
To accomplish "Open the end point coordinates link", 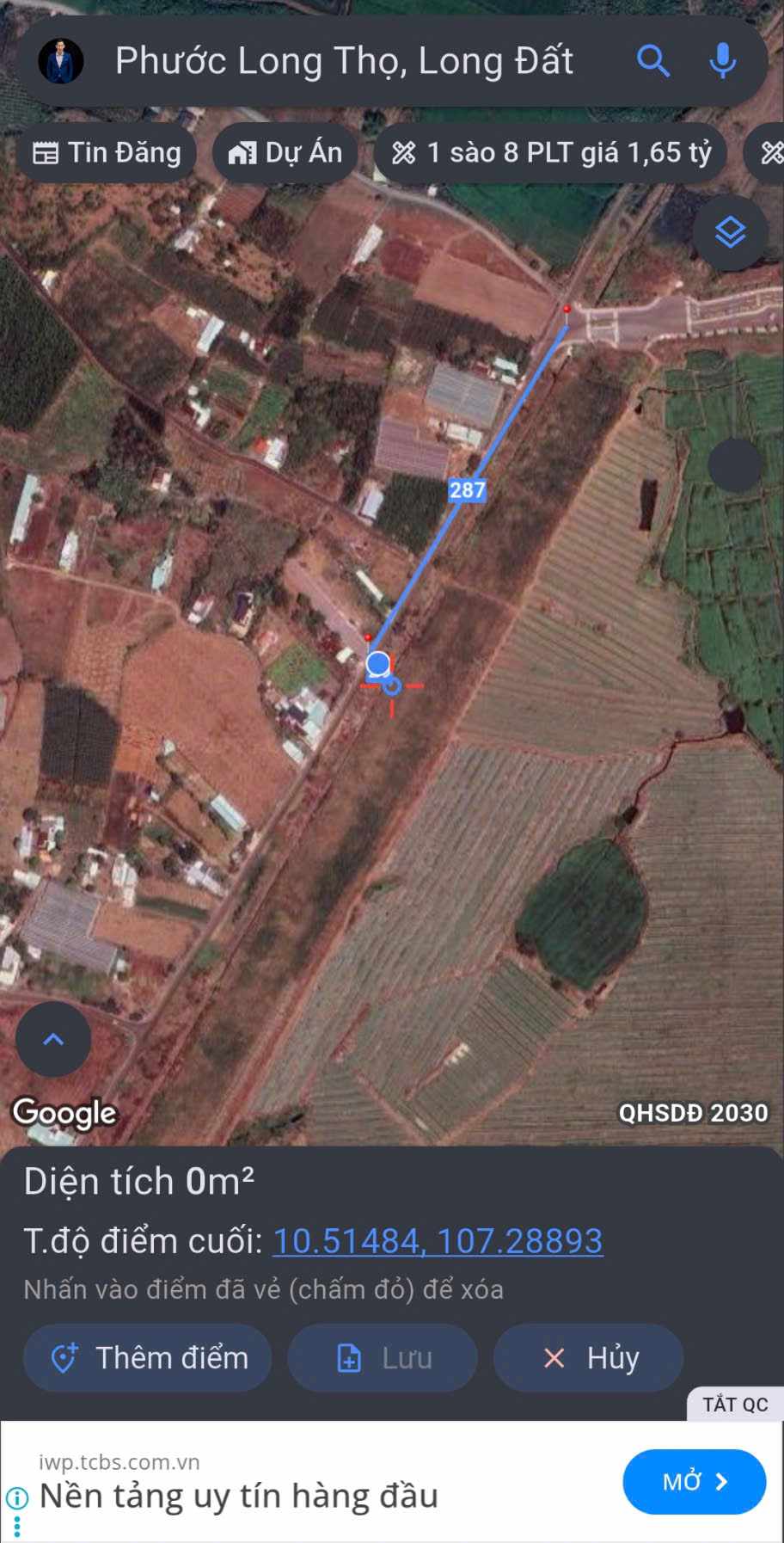I will pos(438,1240).
